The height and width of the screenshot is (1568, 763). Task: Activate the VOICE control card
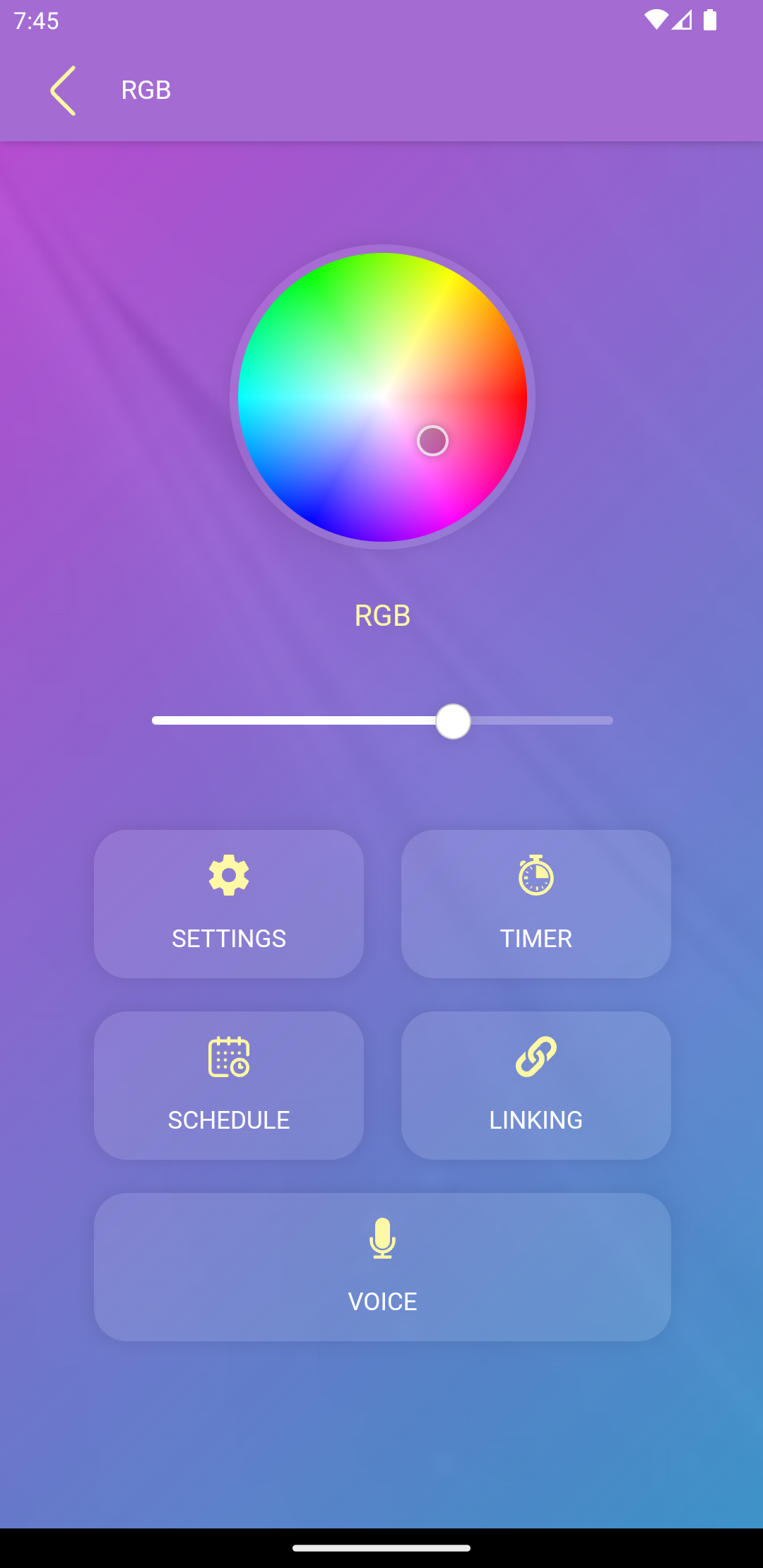coord(381,1266)
